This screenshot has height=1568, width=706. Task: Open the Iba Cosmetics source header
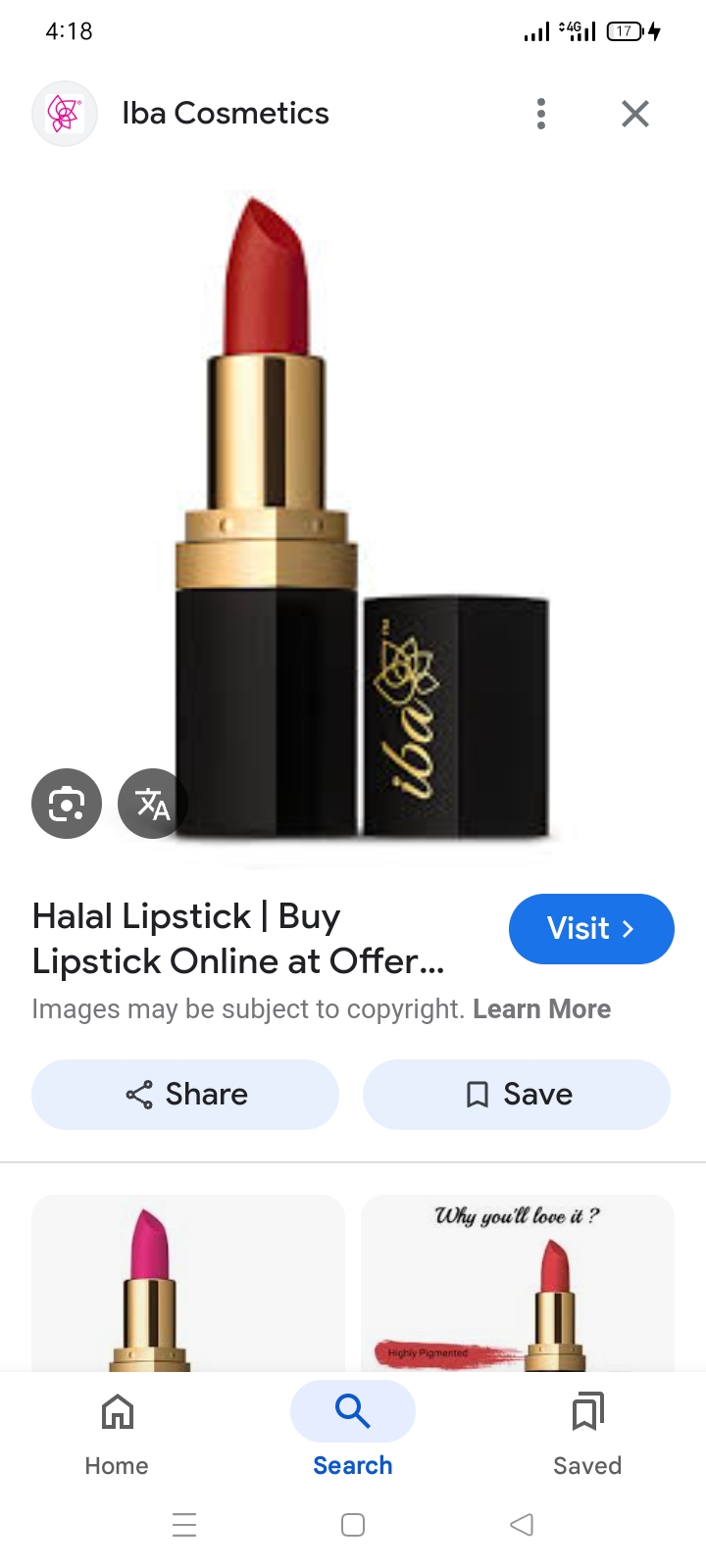[225, 114]
